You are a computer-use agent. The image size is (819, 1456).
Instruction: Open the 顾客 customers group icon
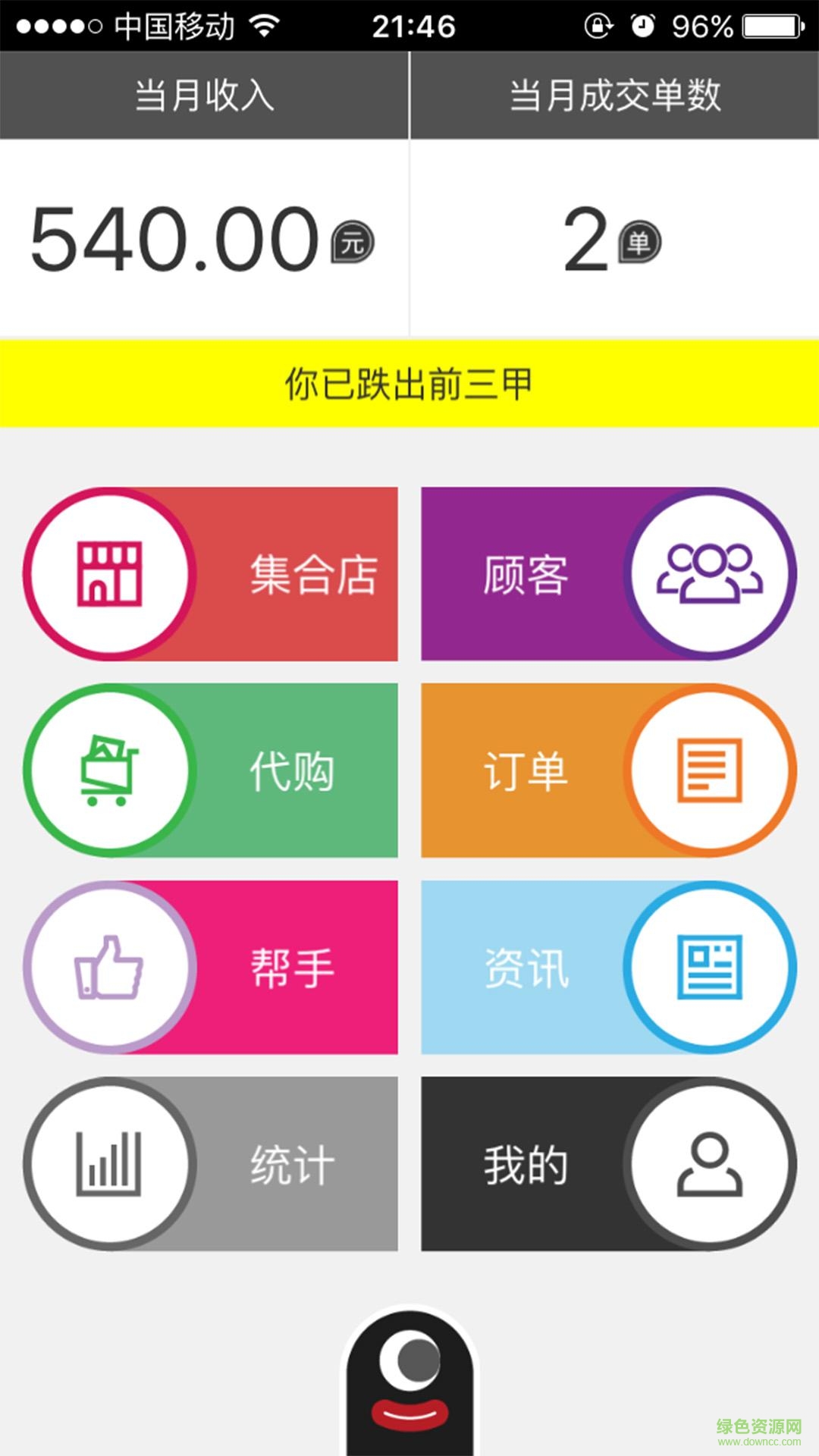tap(711, 574)
